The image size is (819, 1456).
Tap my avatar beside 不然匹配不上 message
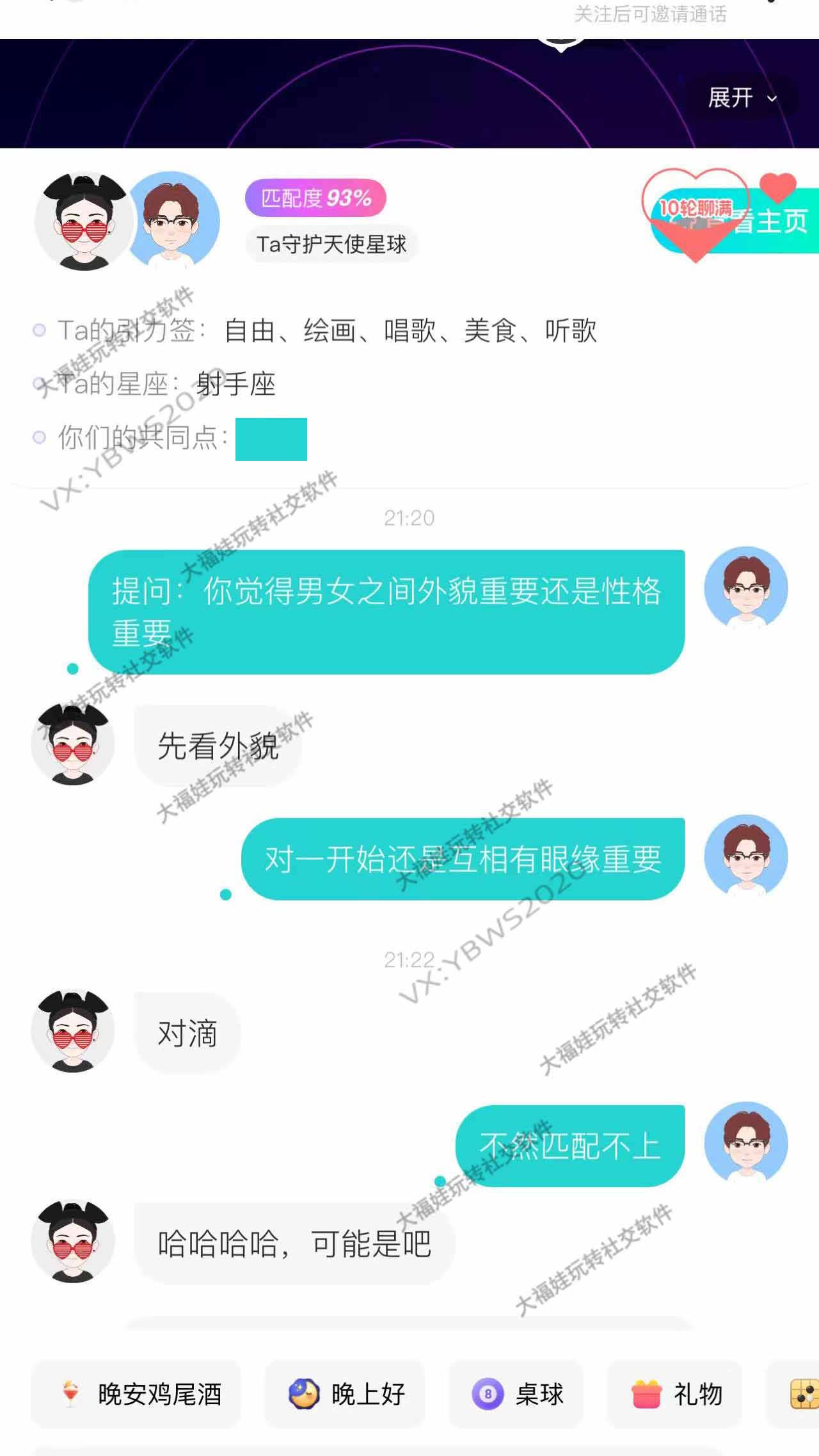745,1142
